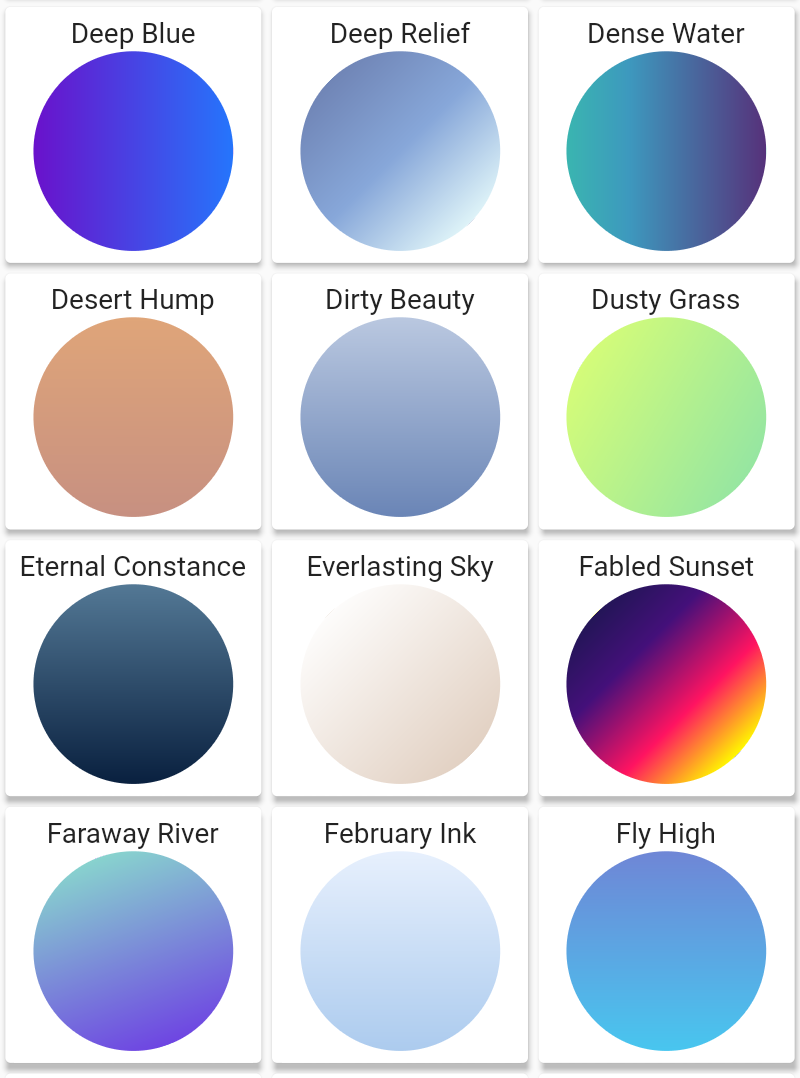Viewport: 800px width, 1078px height.
Task: Choose the Fly High gradient
Action: [666, 951]
